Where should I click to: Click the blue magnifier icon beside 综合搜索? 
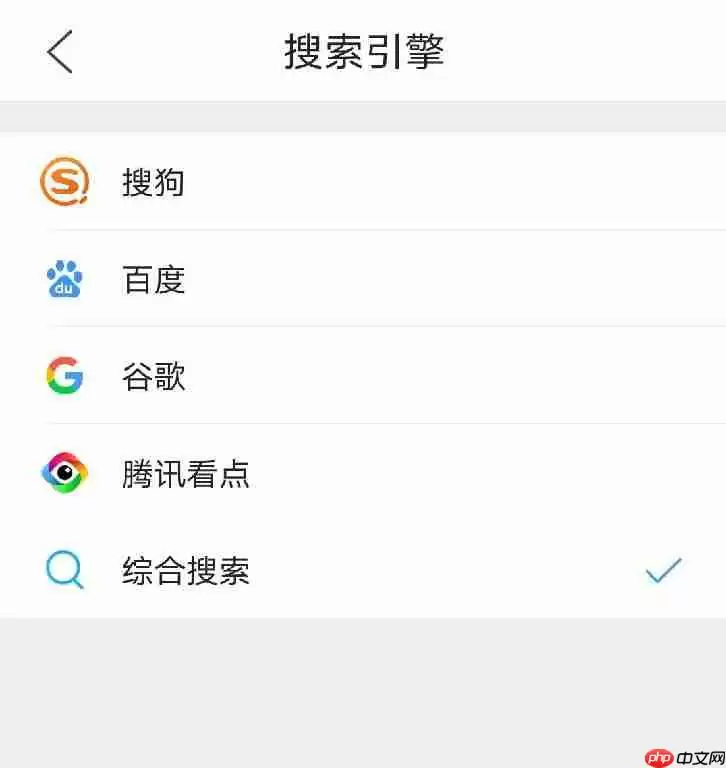63,568
